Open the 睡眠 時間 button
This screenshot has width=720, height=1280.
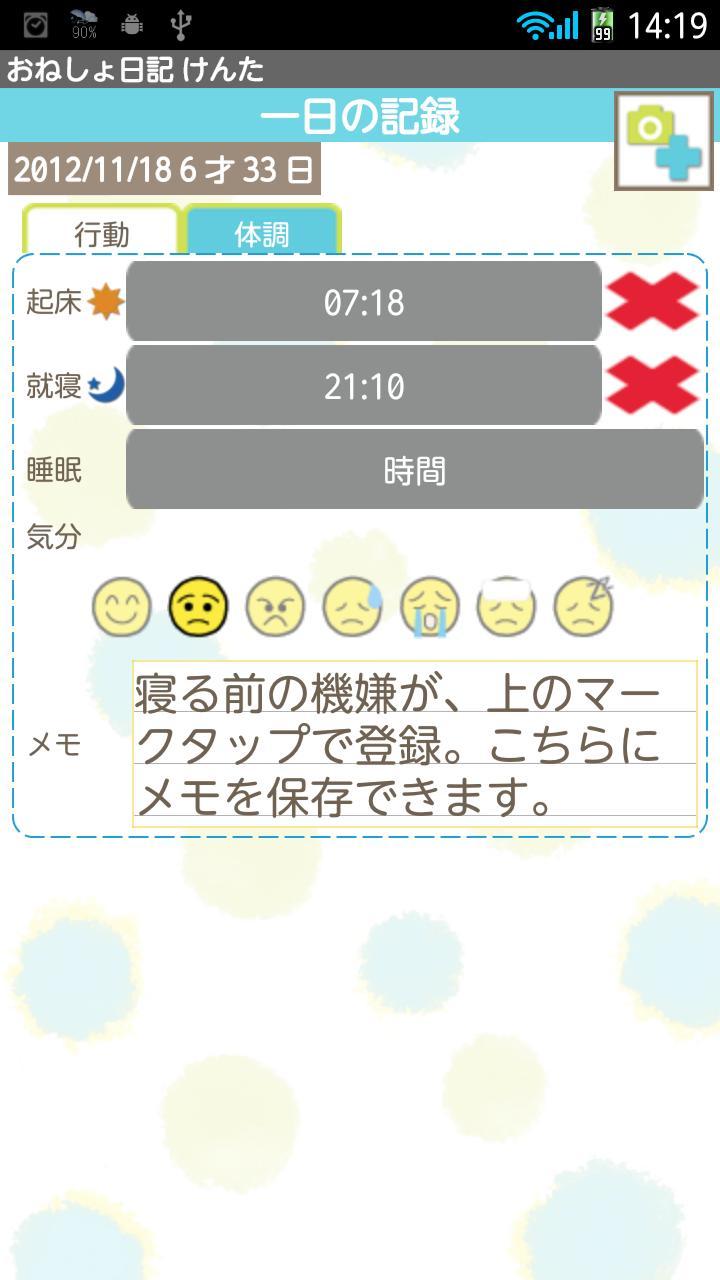point(415,470)
